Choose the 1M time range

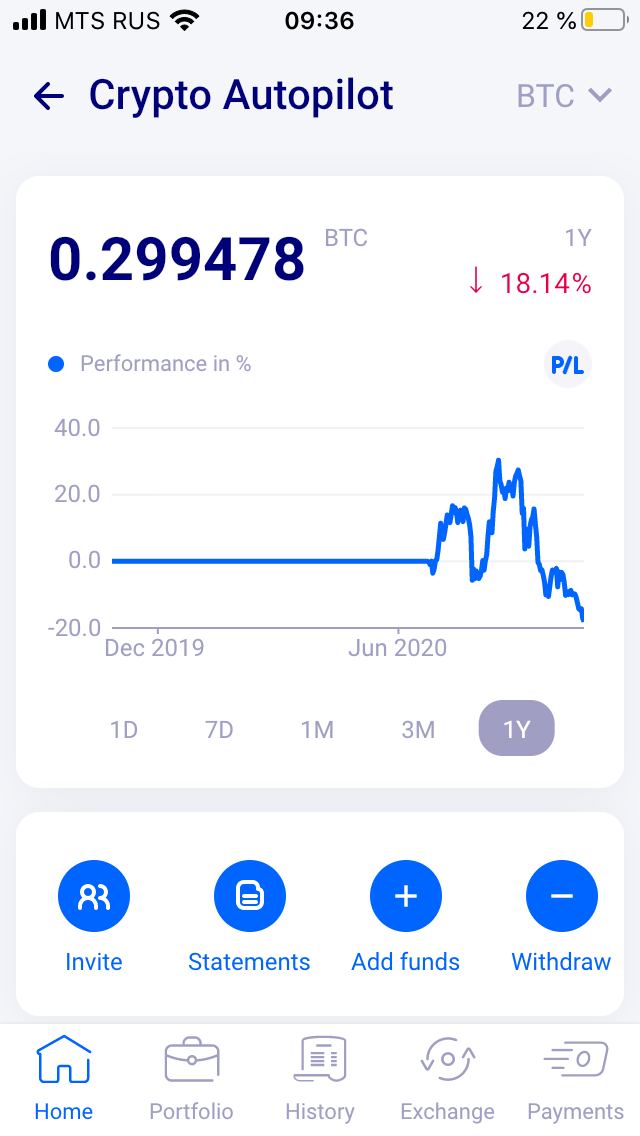point(317,729)
